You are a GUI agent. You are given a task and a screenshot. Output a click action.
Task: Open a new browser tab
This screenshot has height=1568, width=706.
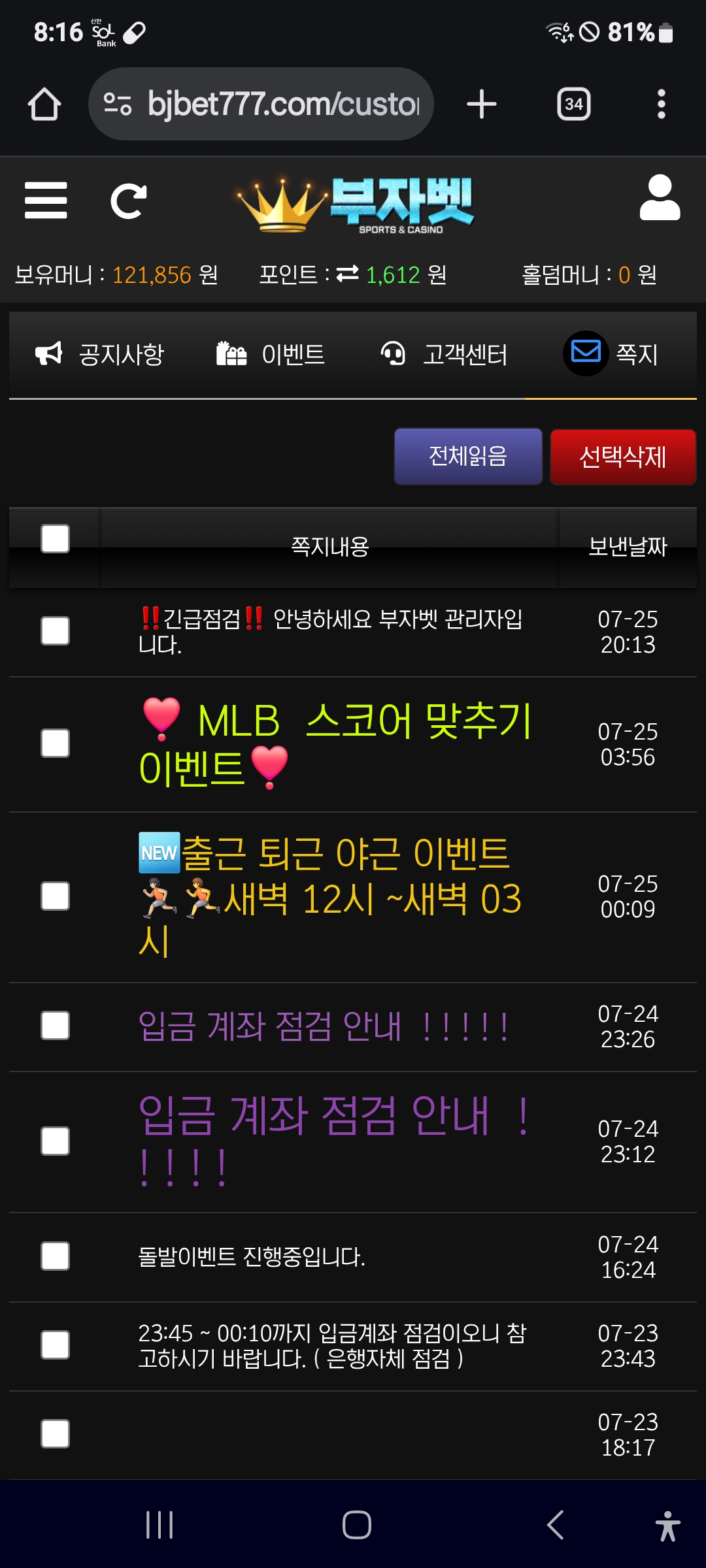pyautogui.click(x=482, y=104)
